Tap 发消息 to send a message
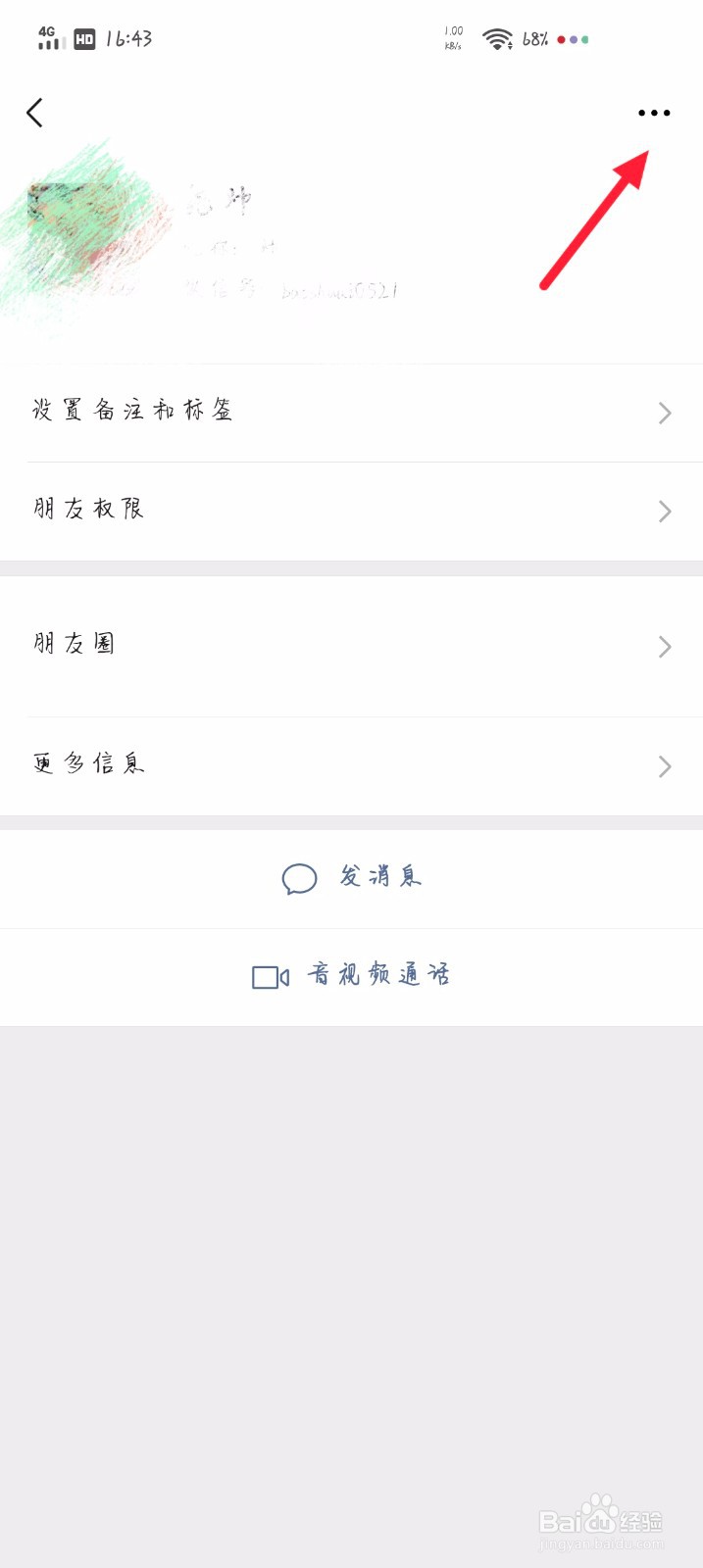The width and height of the screenshot is (703, 1568). [x=353, y=877]
